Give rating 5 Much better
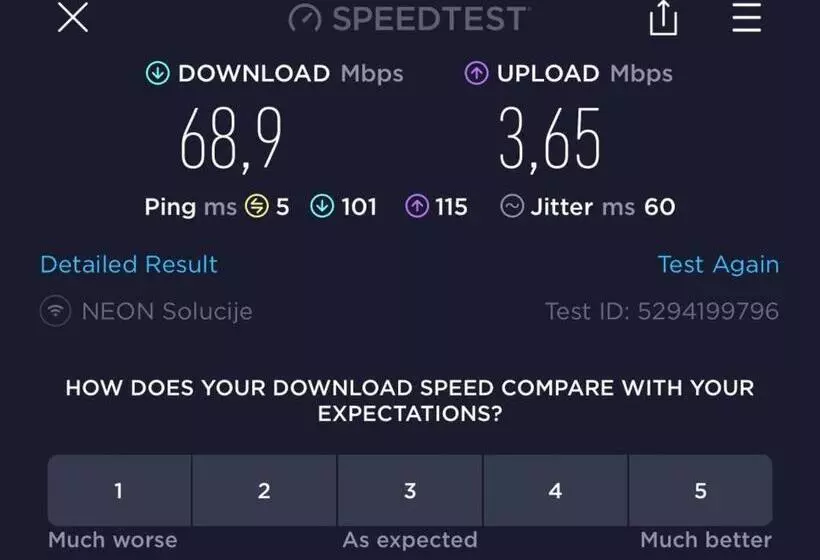This screenshot has width=820, height=560. coord(700,491)
